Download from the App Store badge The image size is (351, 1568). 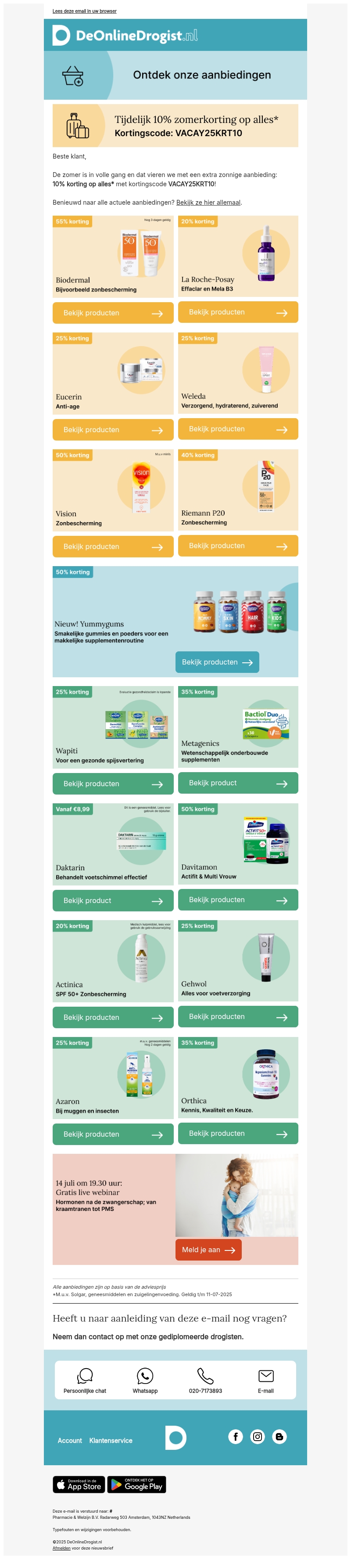tap(79, 1485)
